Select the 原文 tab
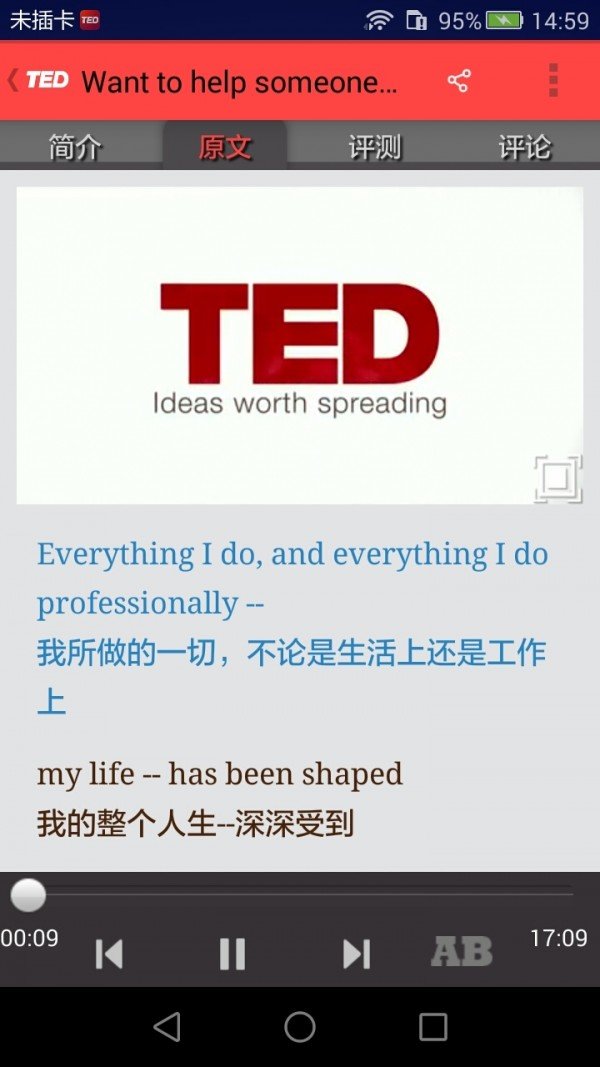 [x=225, y=147]
